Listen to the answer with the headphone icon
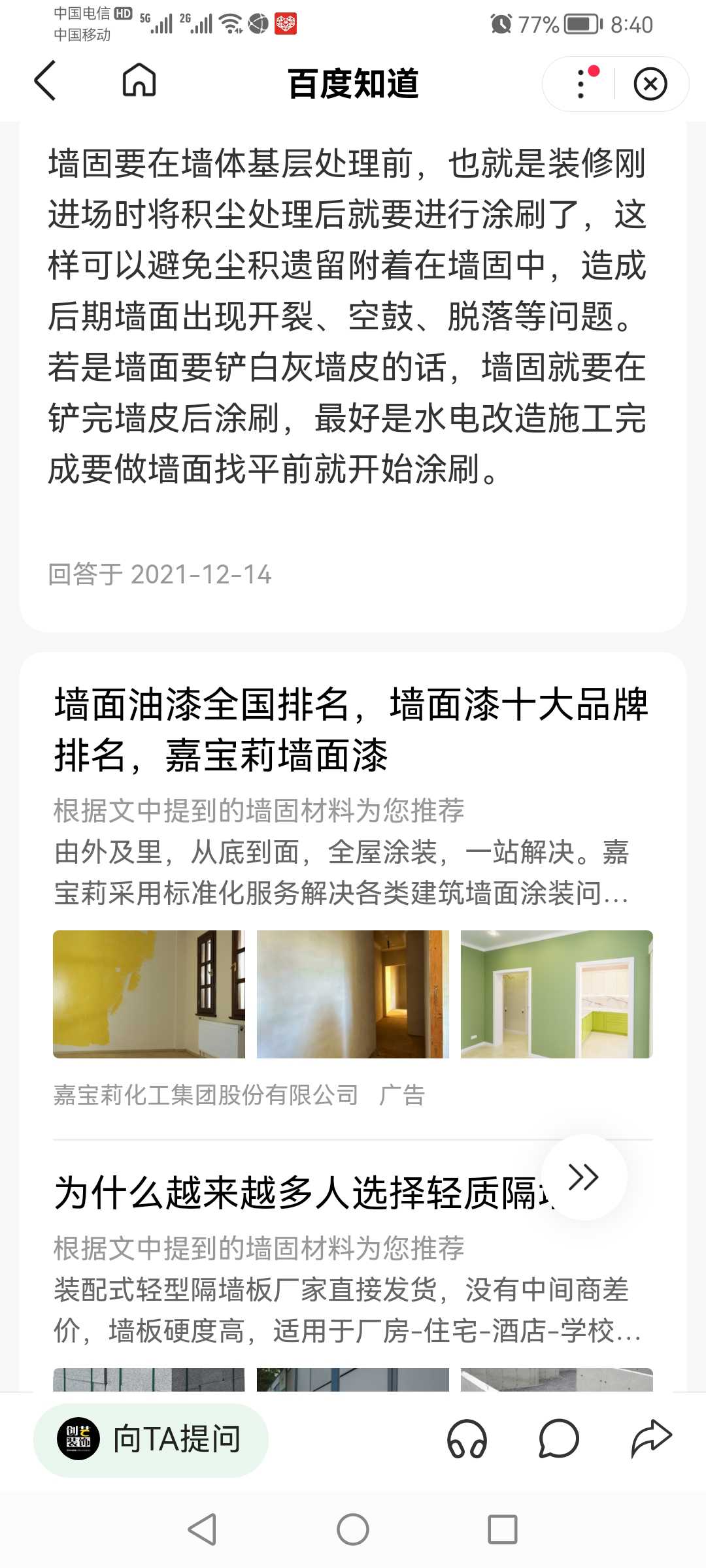The height and width of the screenshot is (1568, 706). click(x=467, y=1439)
